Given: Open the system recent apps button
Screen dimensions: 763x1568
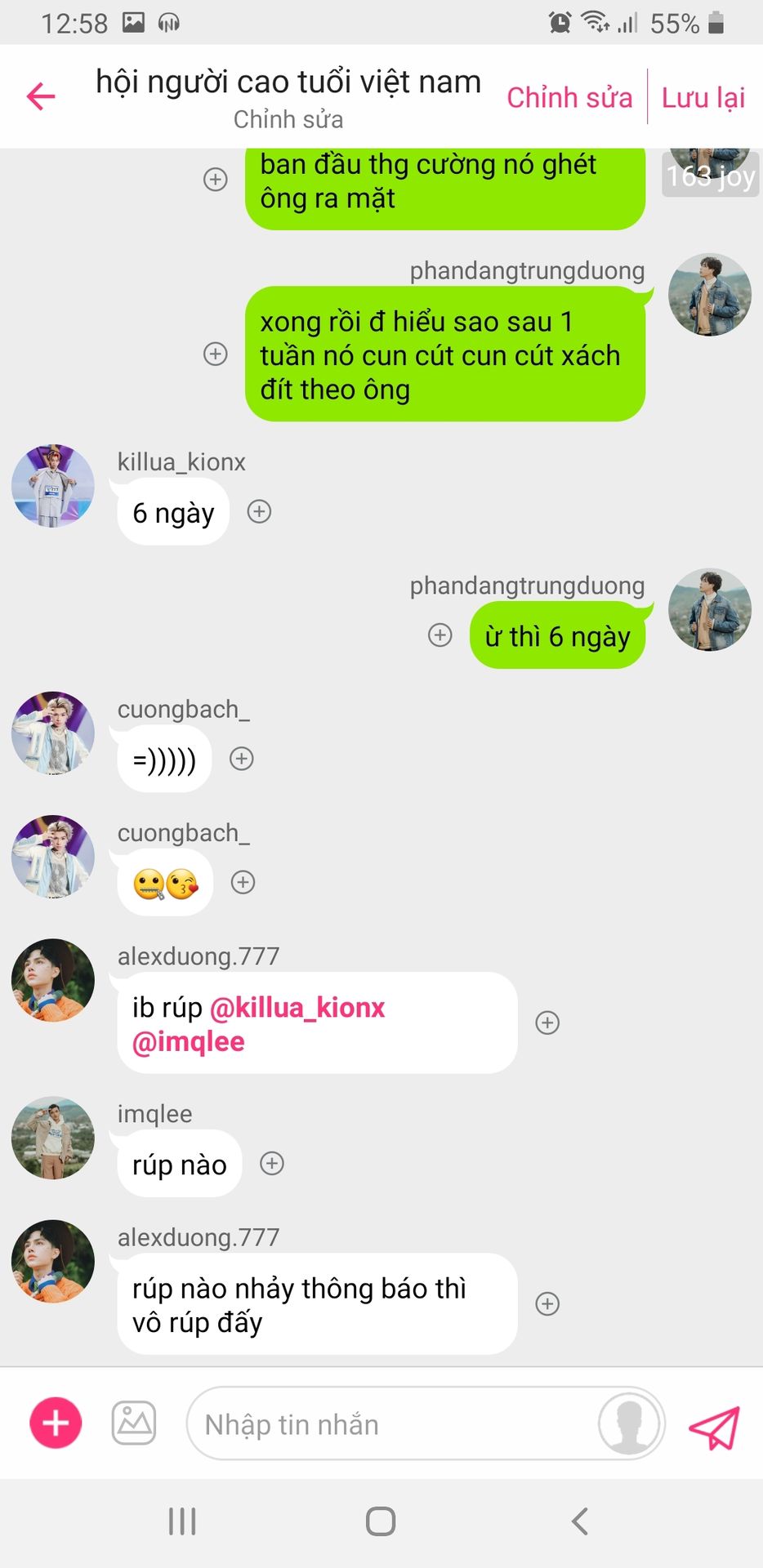Looking at the screenshot, I should [181, 1521].
